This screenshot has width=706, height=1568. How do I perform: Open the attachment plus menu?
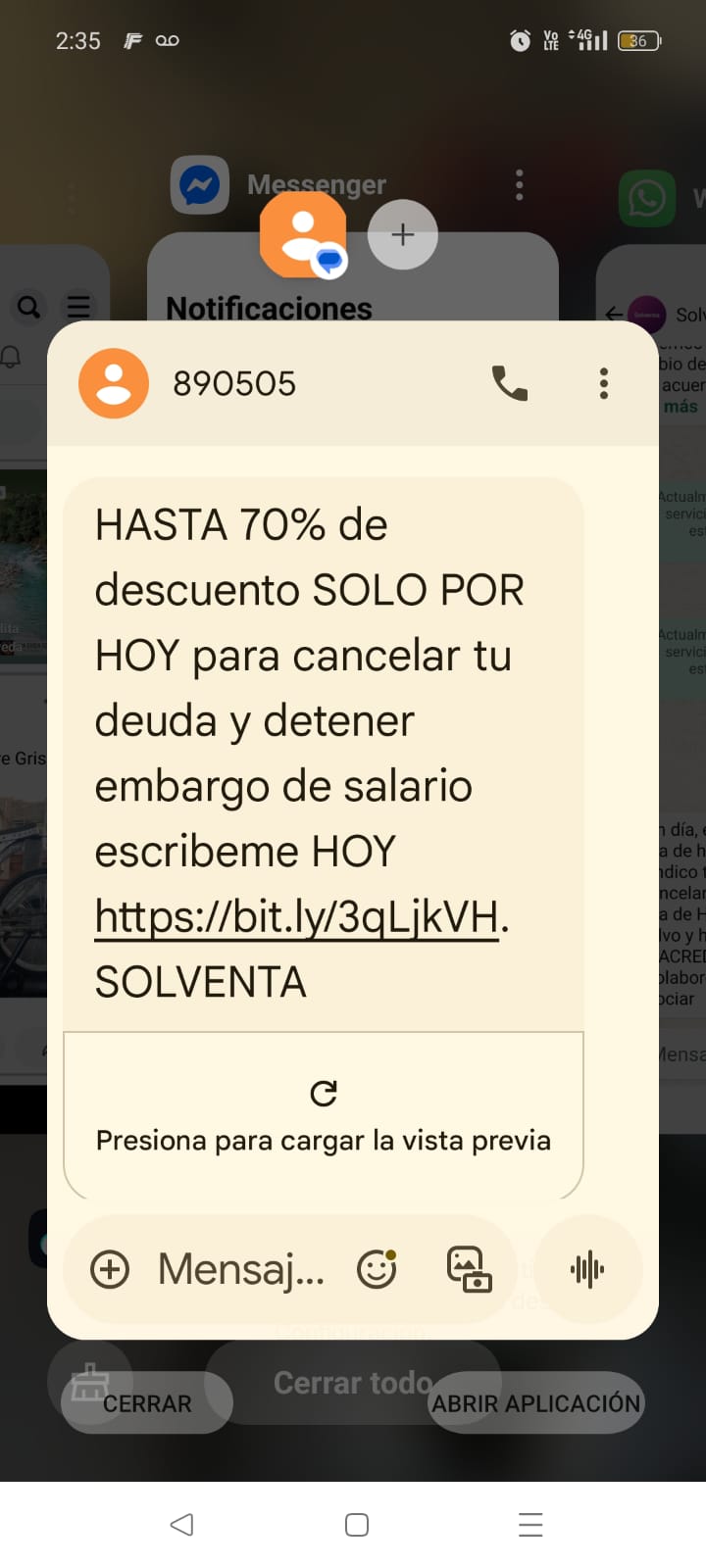coord(110,1270)
